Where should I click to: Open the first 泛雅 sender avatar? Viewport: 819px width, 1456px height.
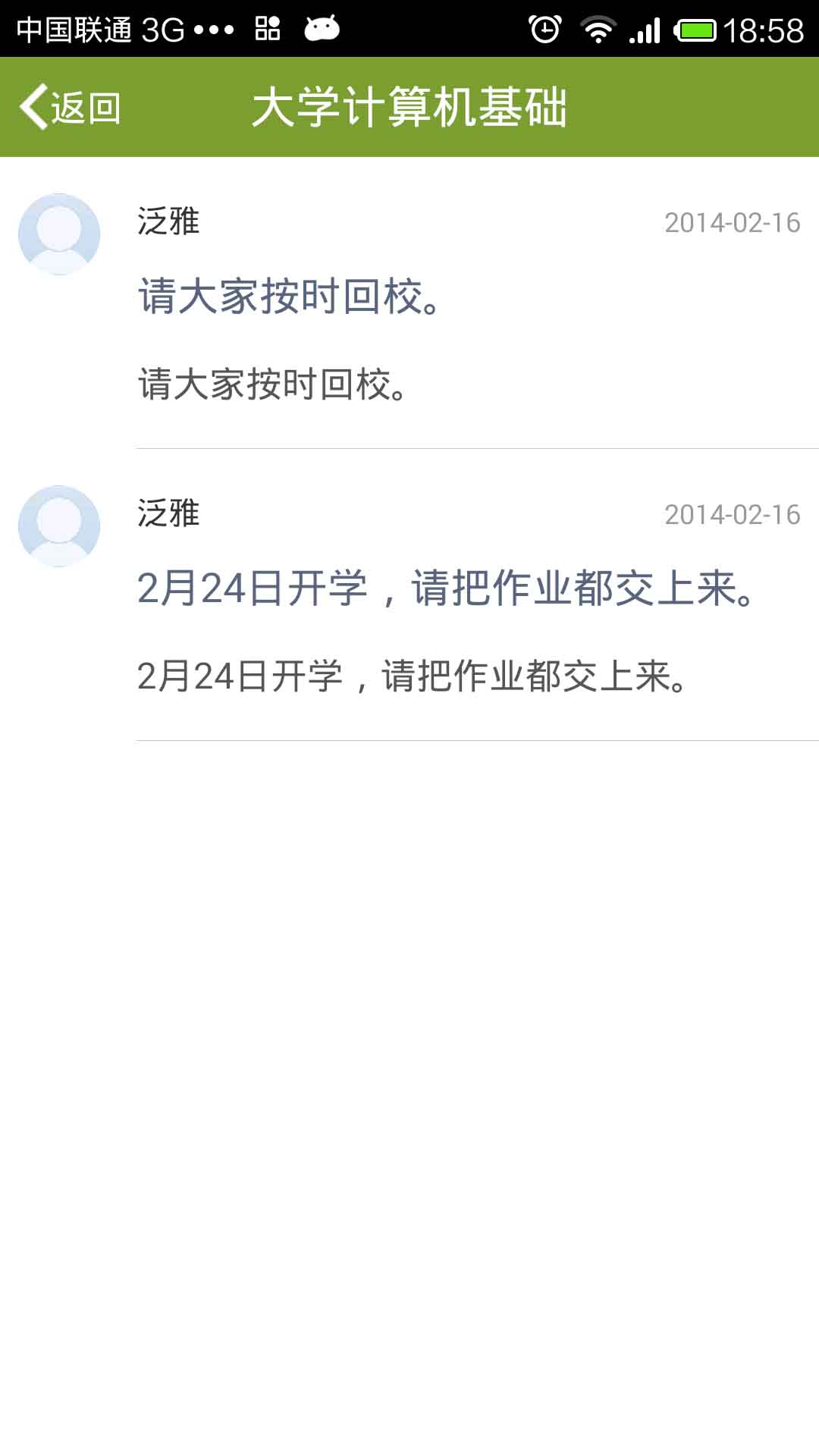coord(61,234)
